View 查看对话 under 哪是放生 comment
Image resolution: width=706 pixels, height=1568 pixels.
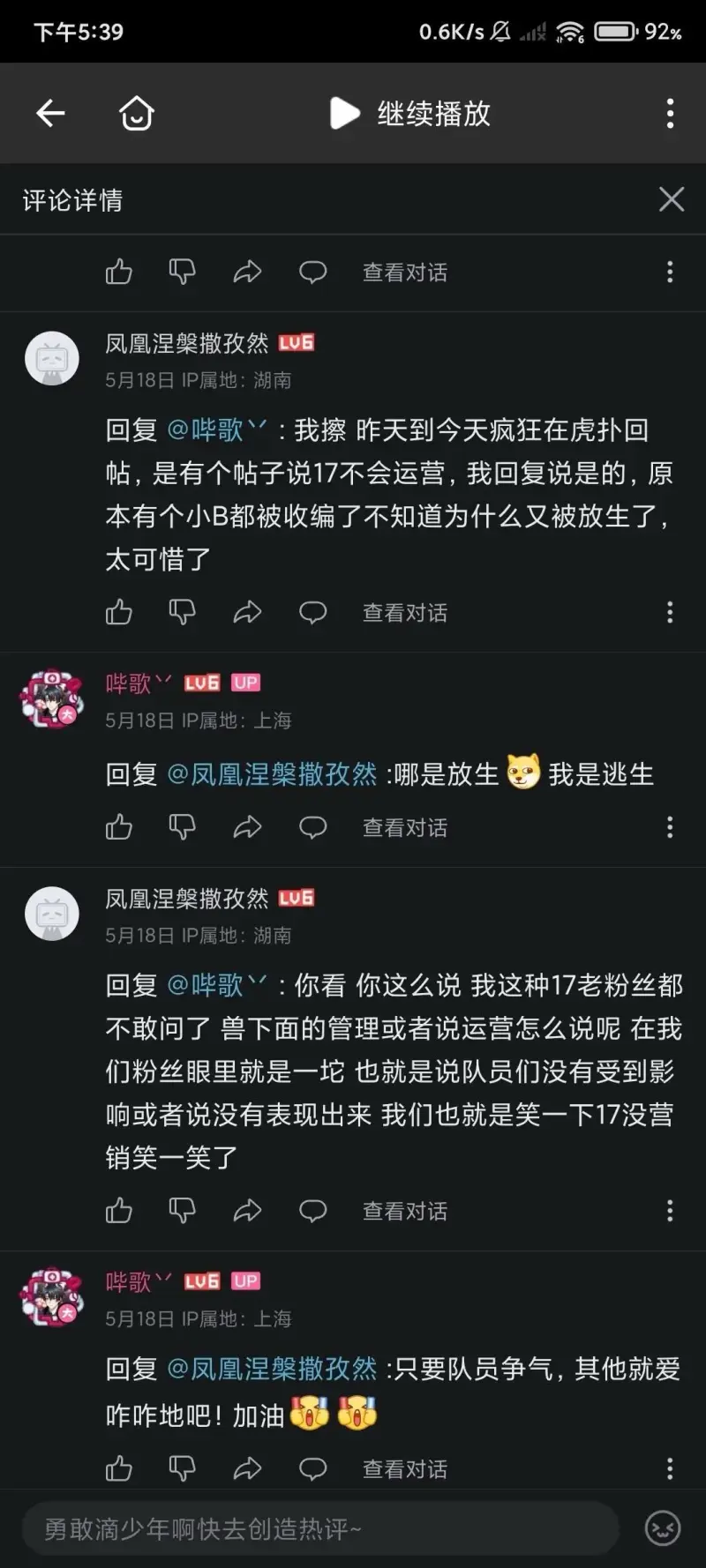[x=404, y=827]
